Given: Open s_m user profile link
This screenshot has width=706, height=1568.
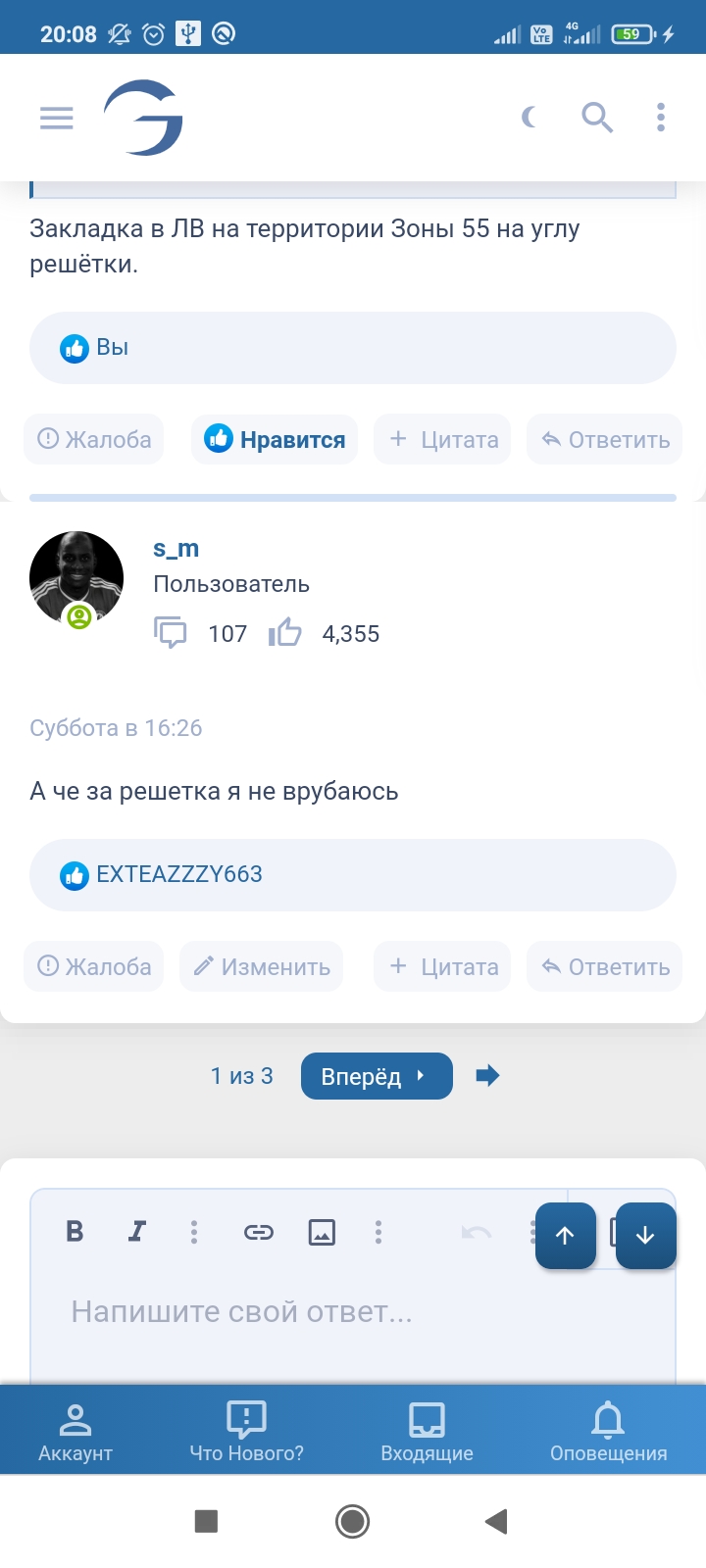Looking at the screenshot, I should click(176, 549).
